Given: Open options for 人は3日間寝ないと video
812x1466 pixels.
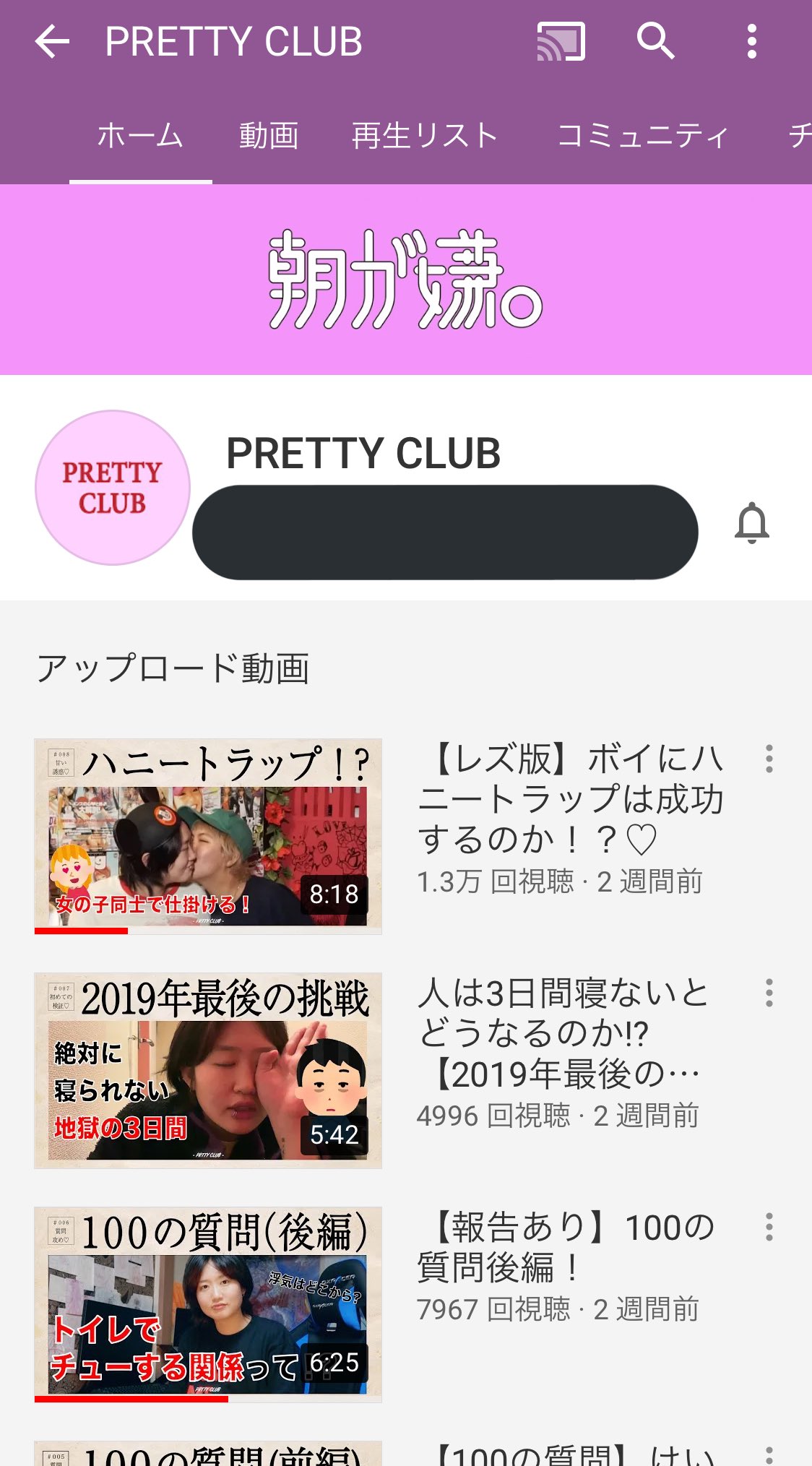Looking at the screenshot, I should pyautogui.click(x=769, y=993).
